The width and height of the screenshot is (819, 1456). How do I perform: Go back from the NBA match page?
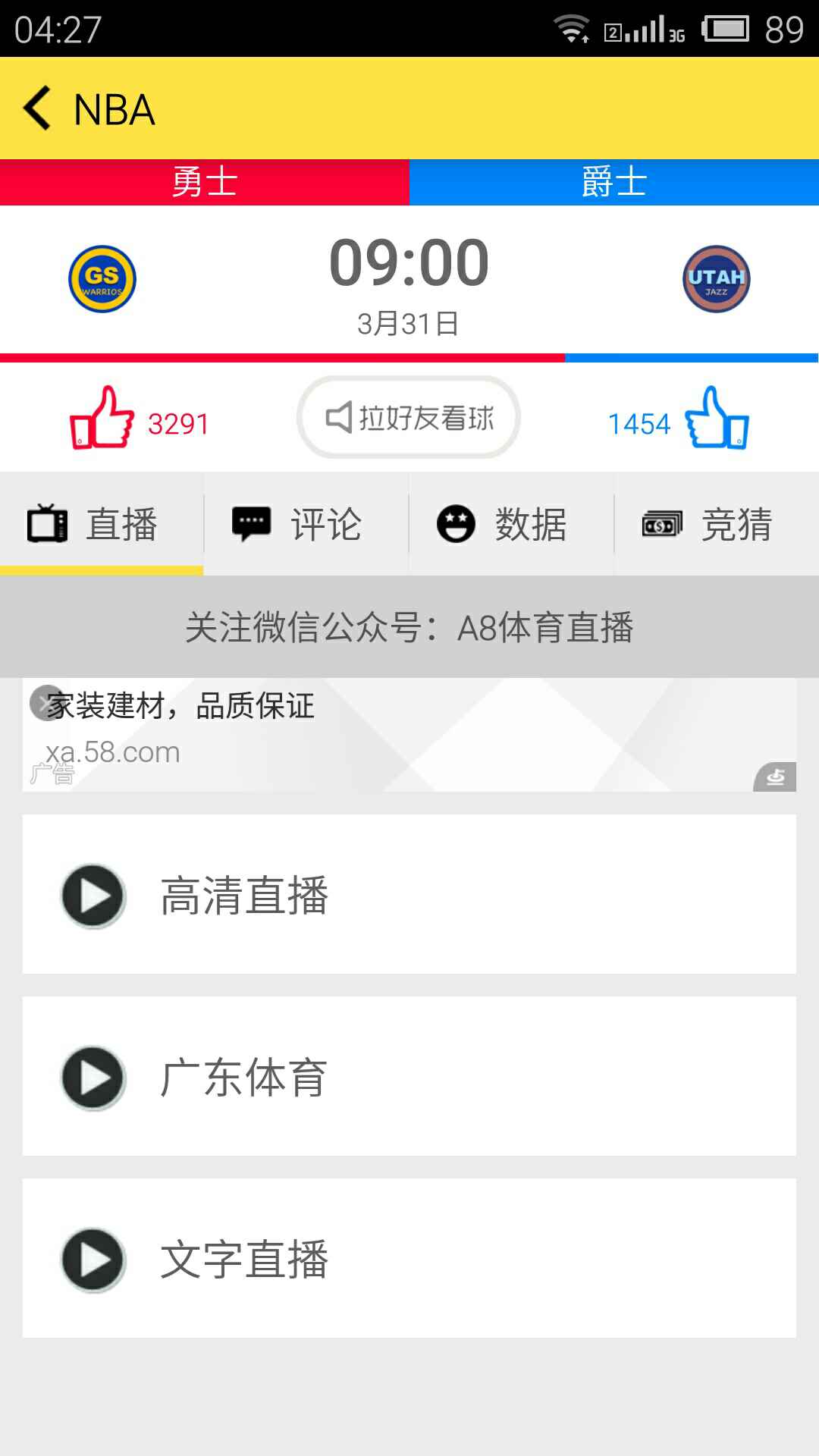[x=38, y=108]
